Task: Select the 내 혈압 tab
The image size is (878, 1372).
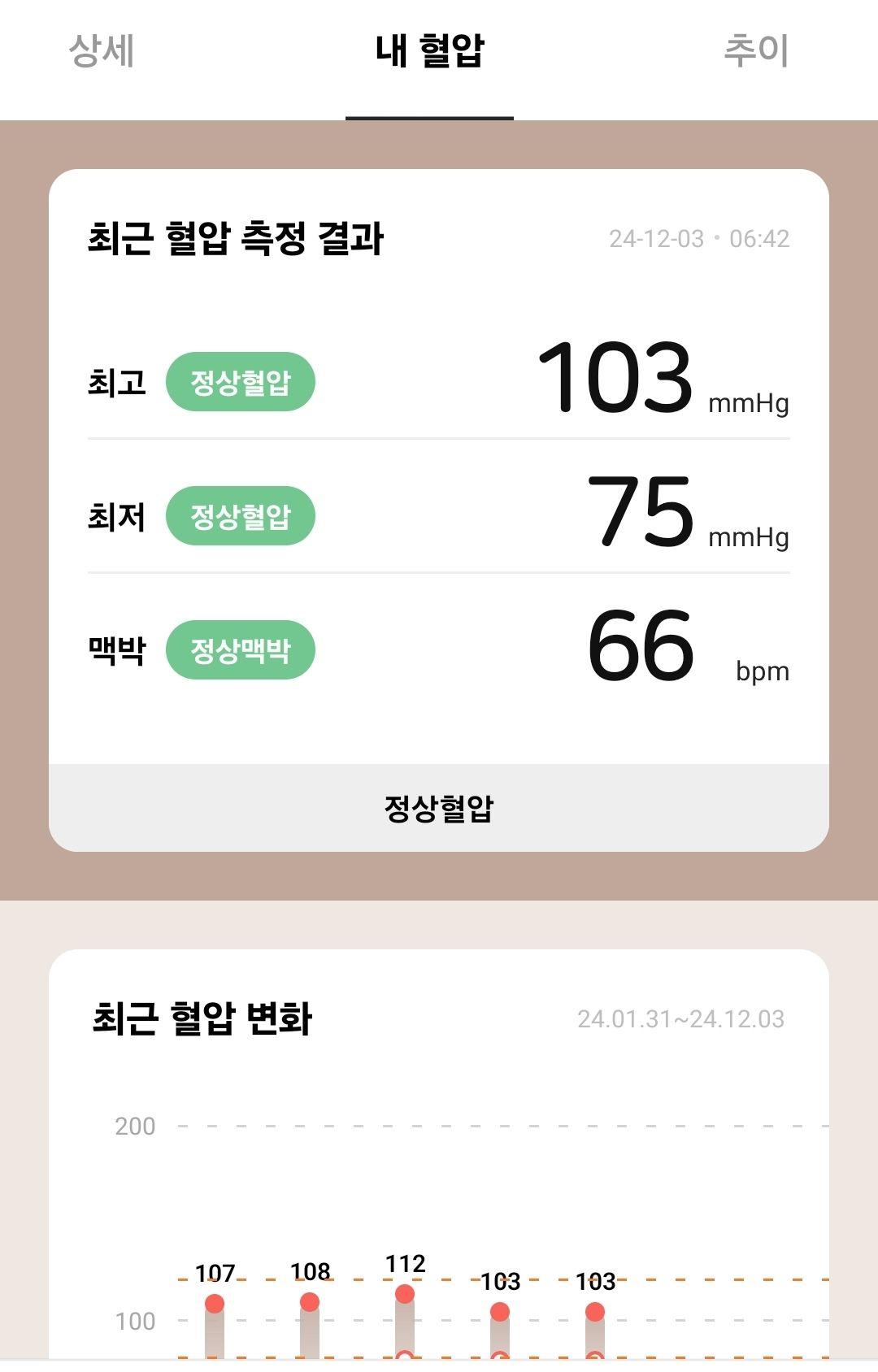Action: click(x=429, y=51)
